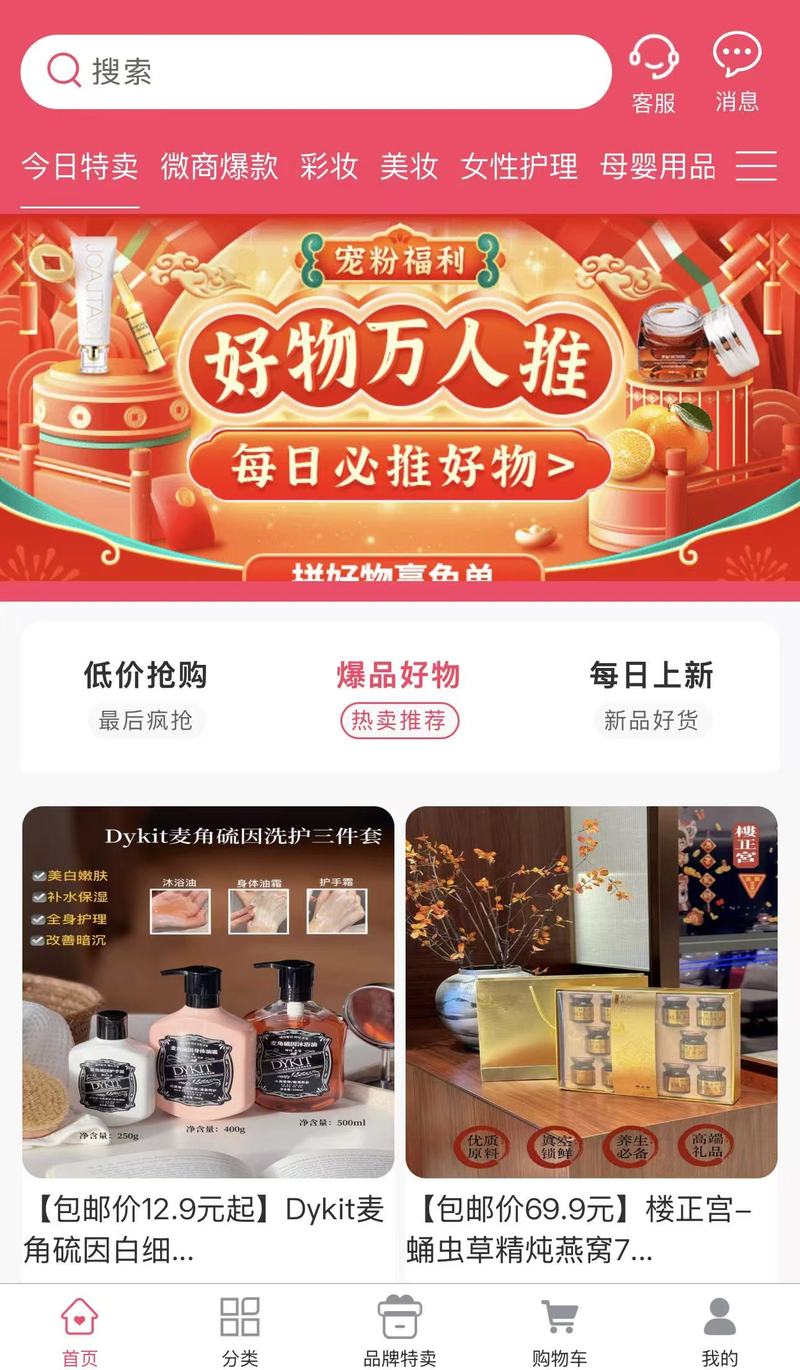Go to the 分类 bottom tab

coord(240,1330)
